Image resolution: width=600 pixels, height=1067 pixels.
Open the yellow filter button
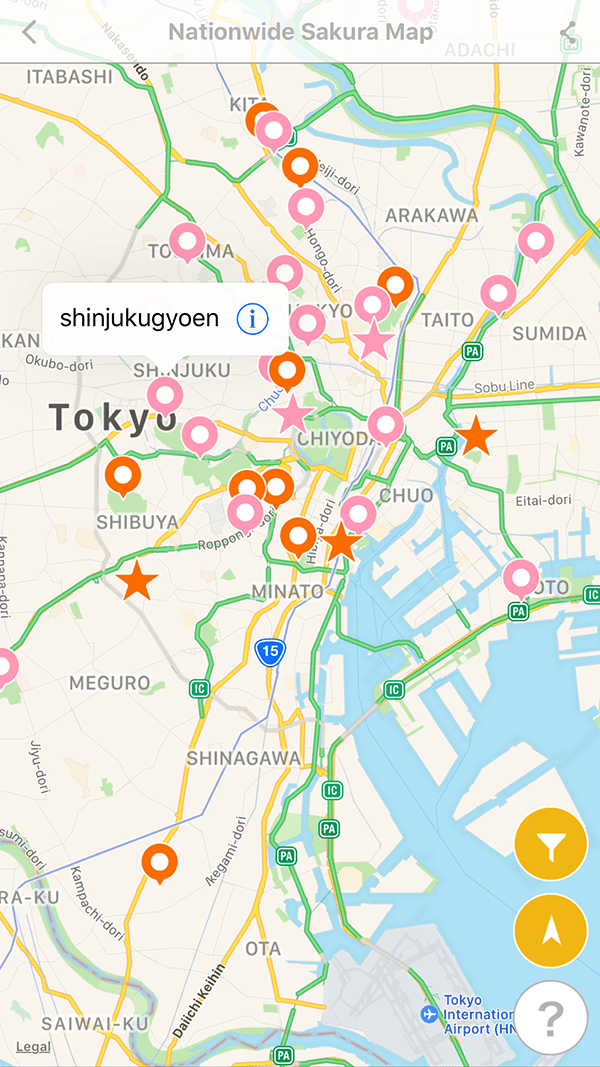point(550,845)
